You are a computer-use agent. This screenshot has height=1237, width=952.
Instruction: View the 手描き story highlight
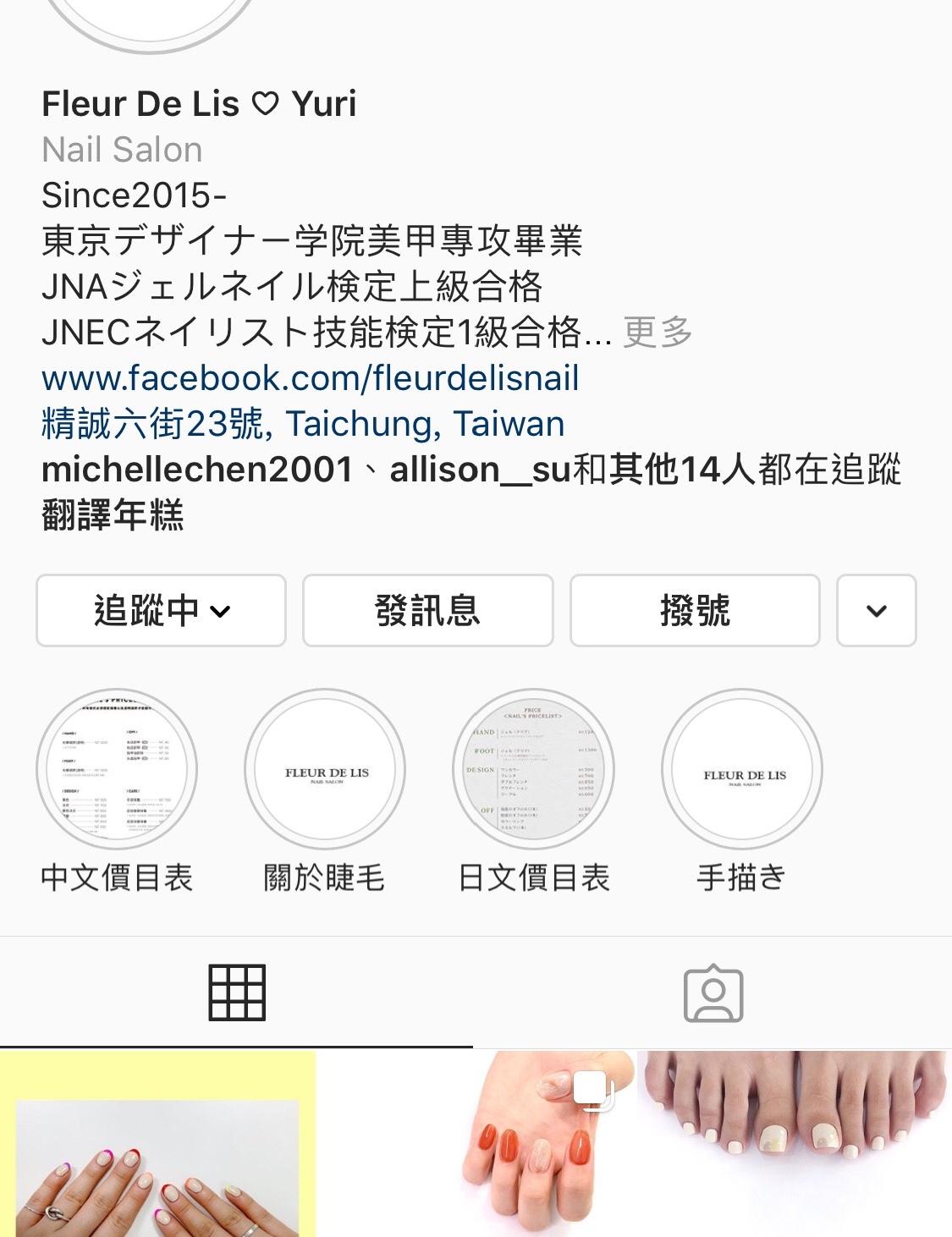741,769
